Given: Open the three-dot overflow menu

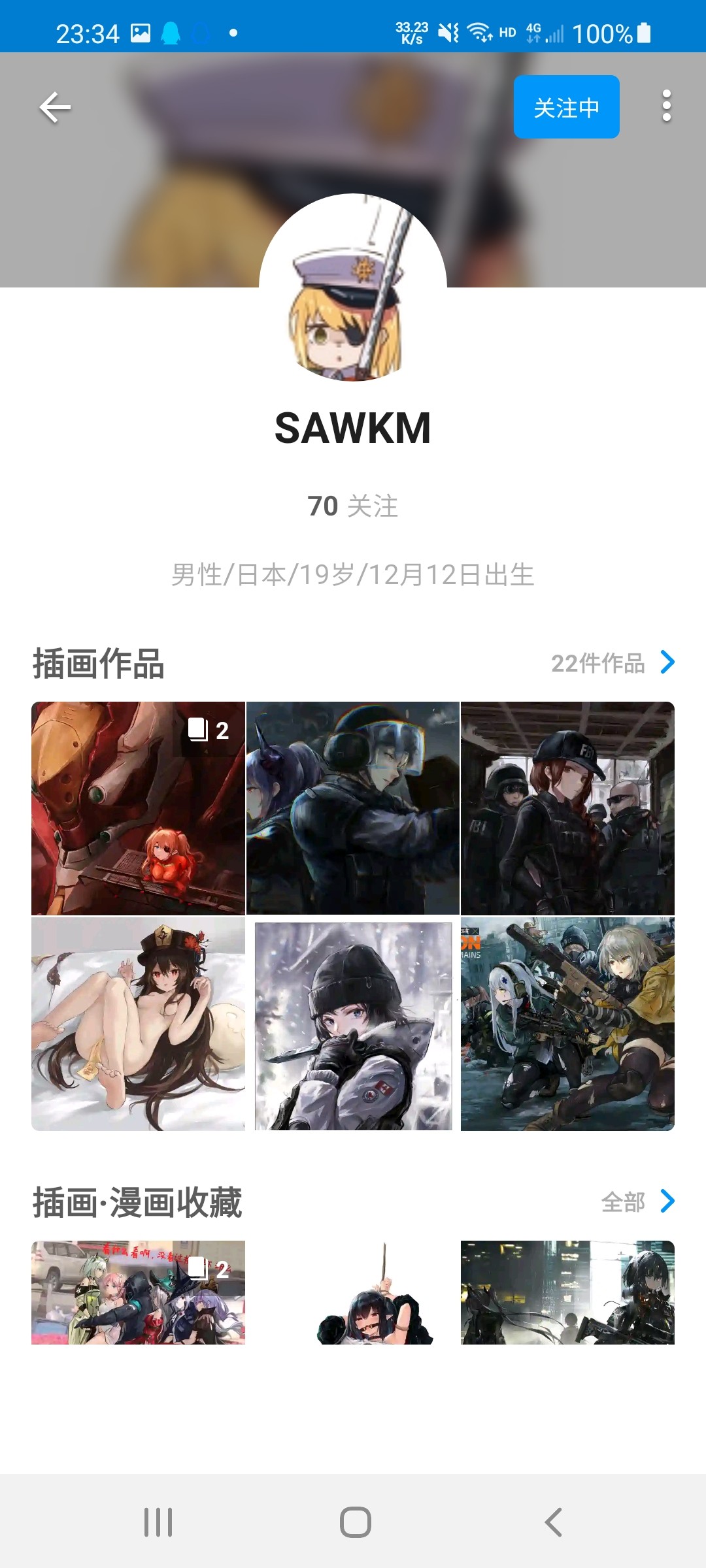Looking at the screenshot, I should click(x=666, y=106).
